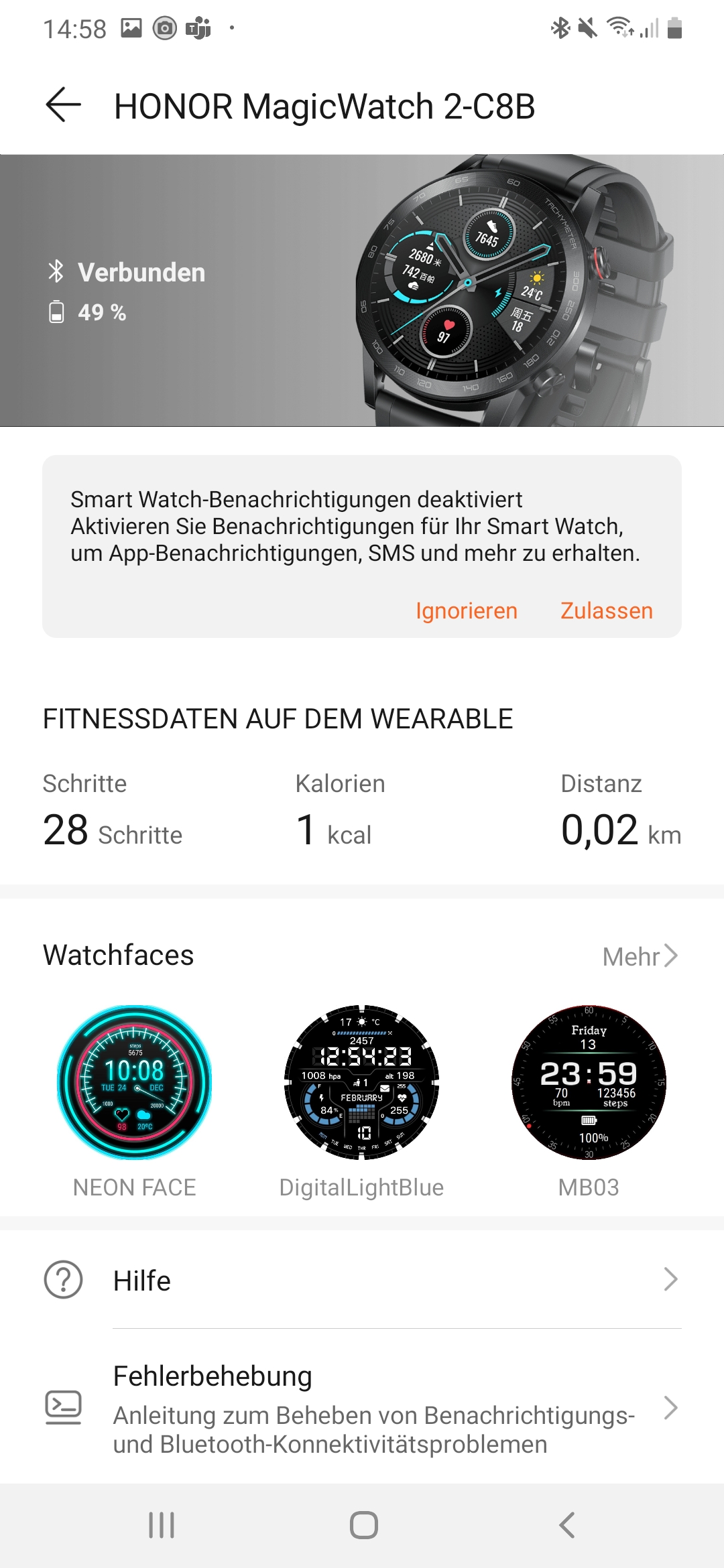The image size is (724, 1568).
Task: Go back using the top arrow
Action: 64,105
